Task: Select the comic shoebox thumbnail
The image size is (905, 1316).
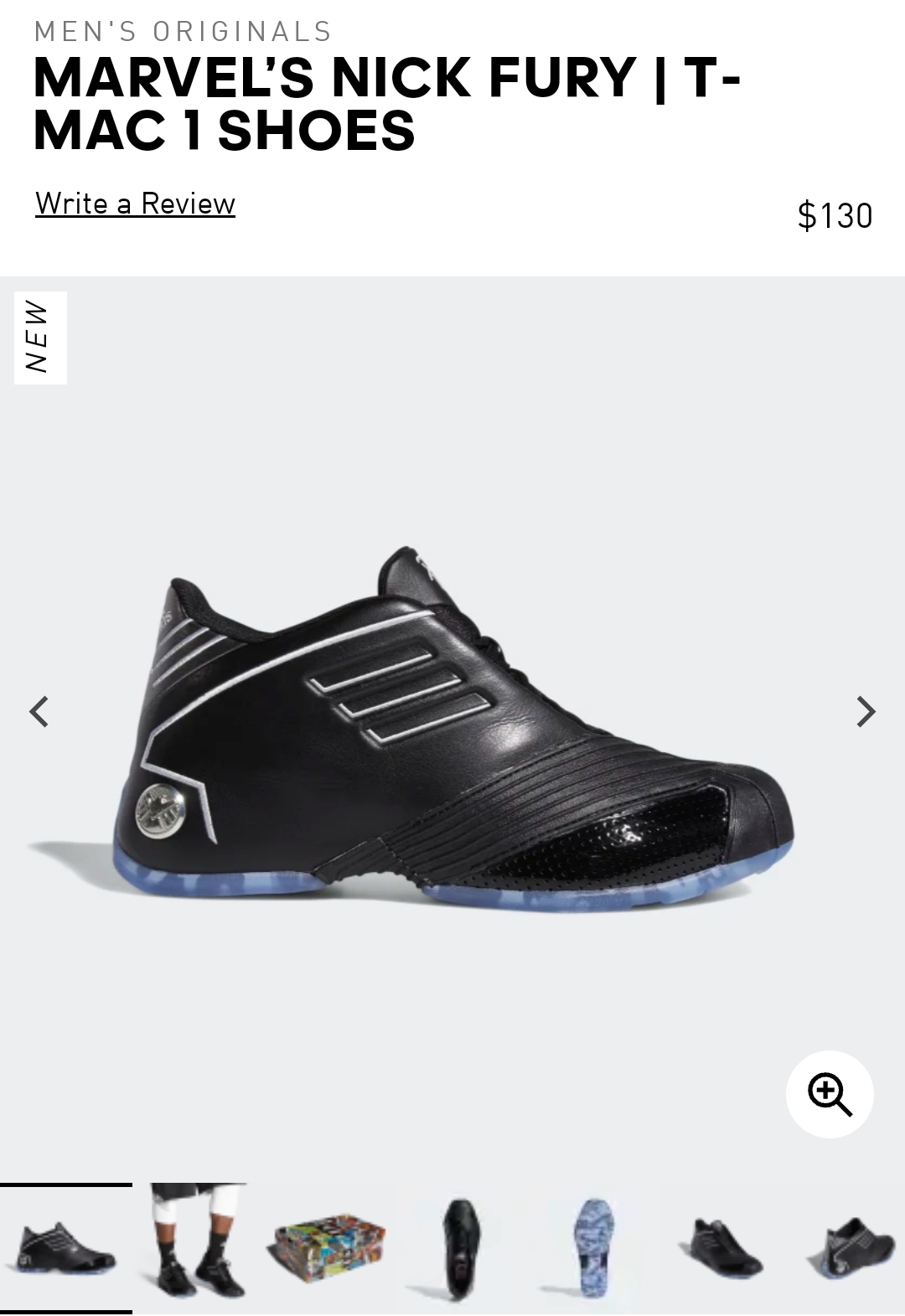Action: [x=329, y=1248]
